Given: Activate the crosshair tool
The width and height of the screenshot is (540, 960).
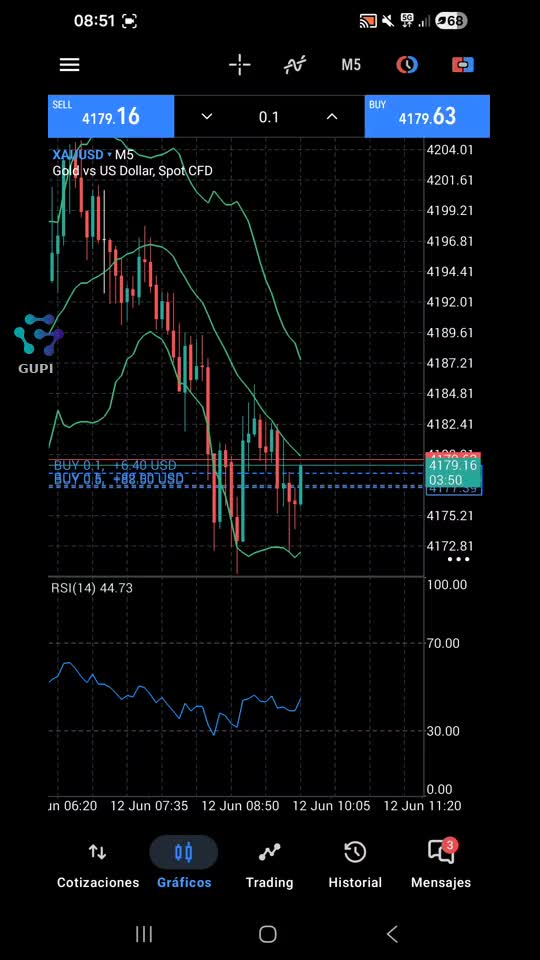Looking at the screenshot, I should click(x=239, y=65).
